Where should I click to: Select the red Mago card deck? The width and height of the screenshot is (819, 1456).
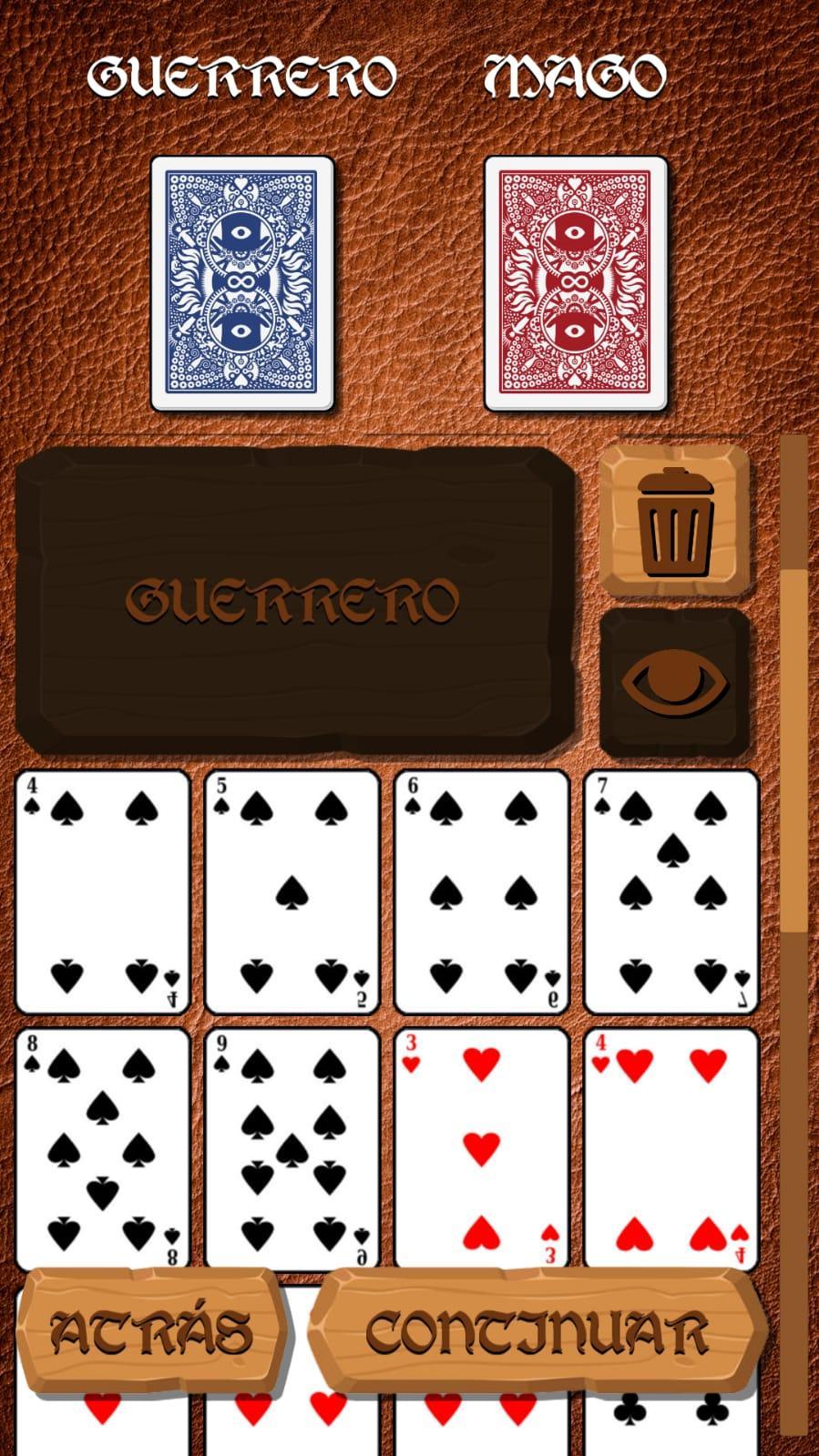[x=576, y=283]
